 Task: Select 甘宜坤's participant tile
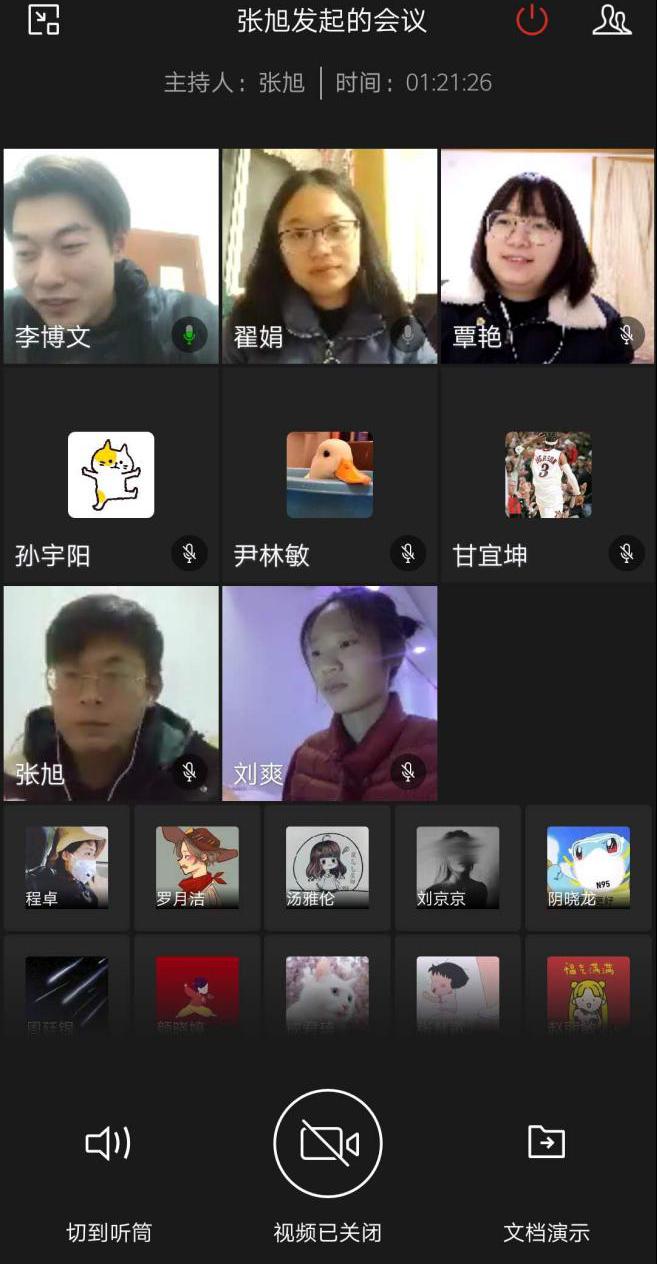[x=547, y=475]
